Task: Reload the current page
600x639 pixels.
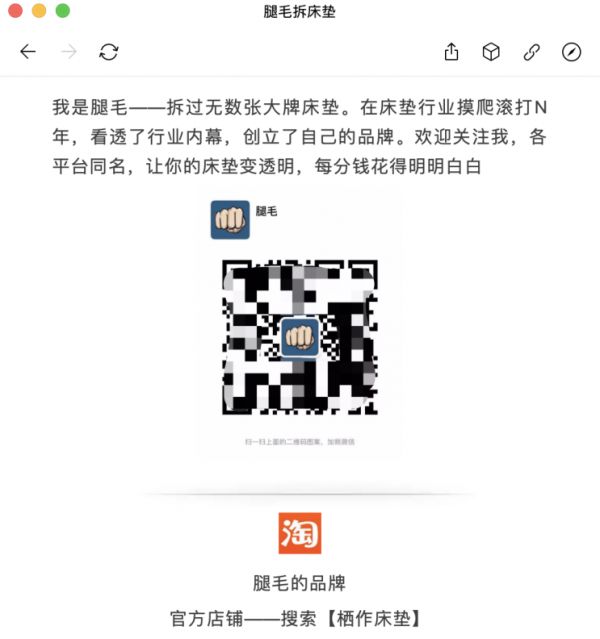Action: 109,52
